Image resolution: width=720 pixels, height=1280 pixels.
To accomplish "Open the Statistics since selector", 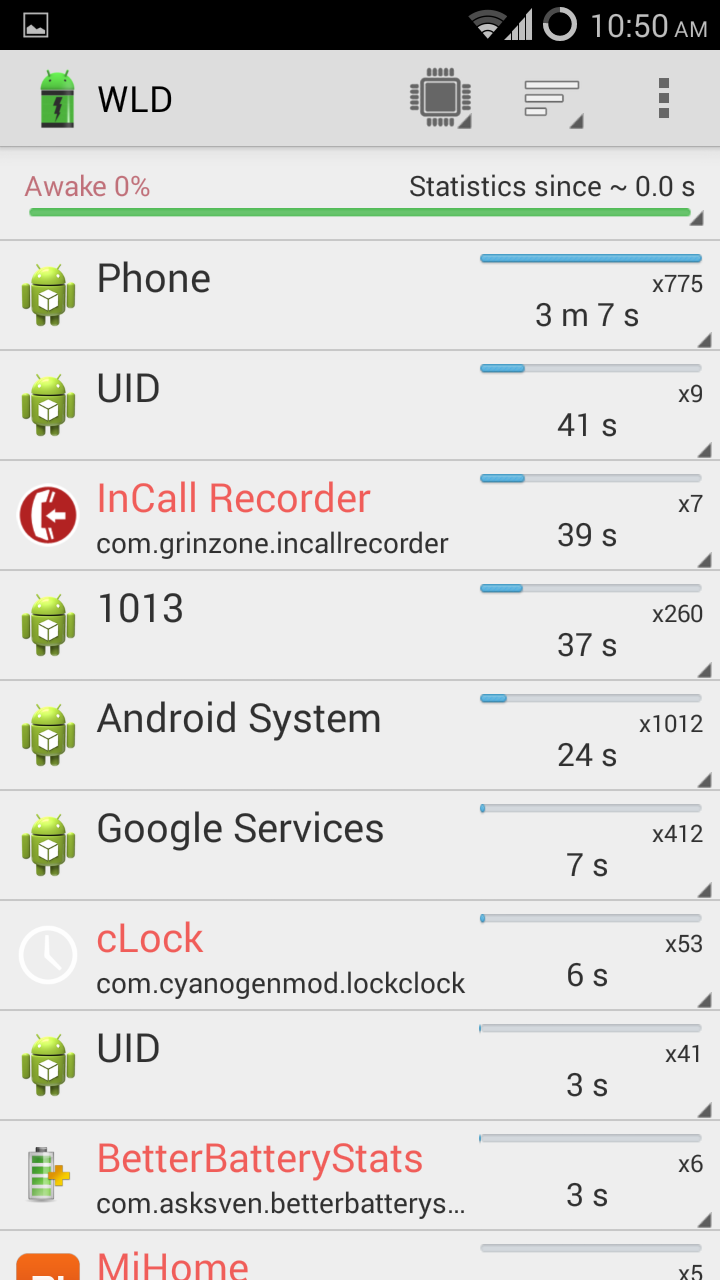I will 360,195.
